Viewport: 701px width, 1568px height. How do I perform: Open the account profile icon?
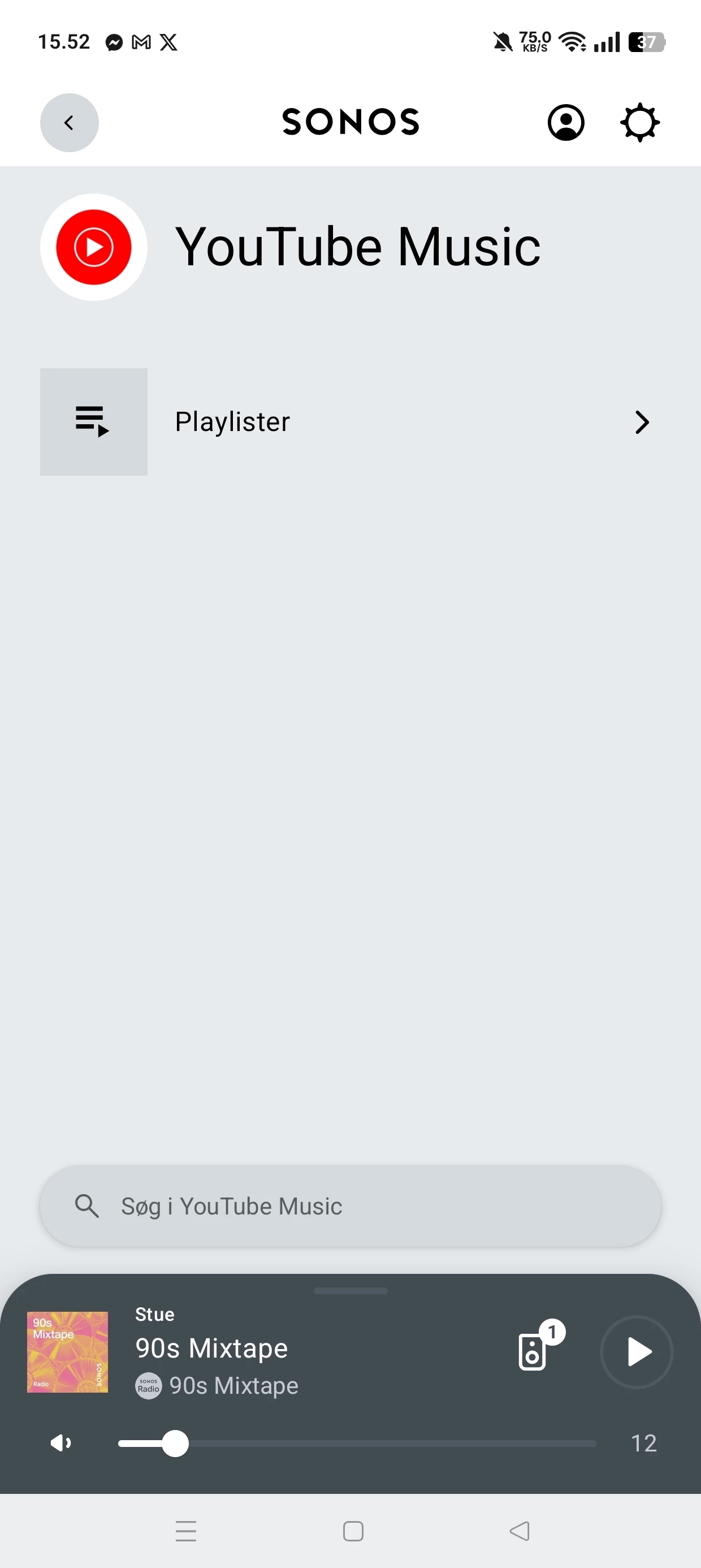pos(566,122)
